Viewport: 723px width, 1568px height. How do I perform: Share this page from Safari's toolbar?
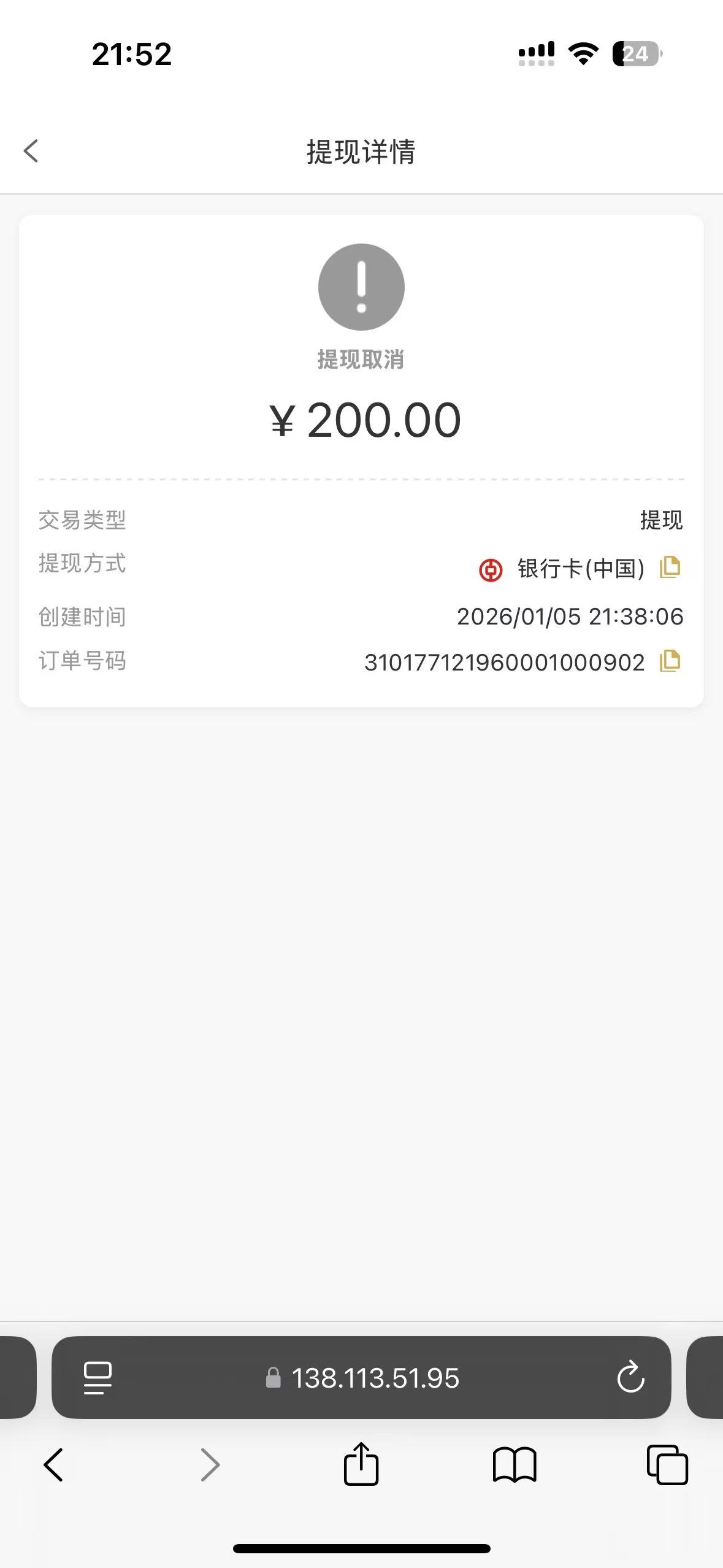tap(361, 1464)
